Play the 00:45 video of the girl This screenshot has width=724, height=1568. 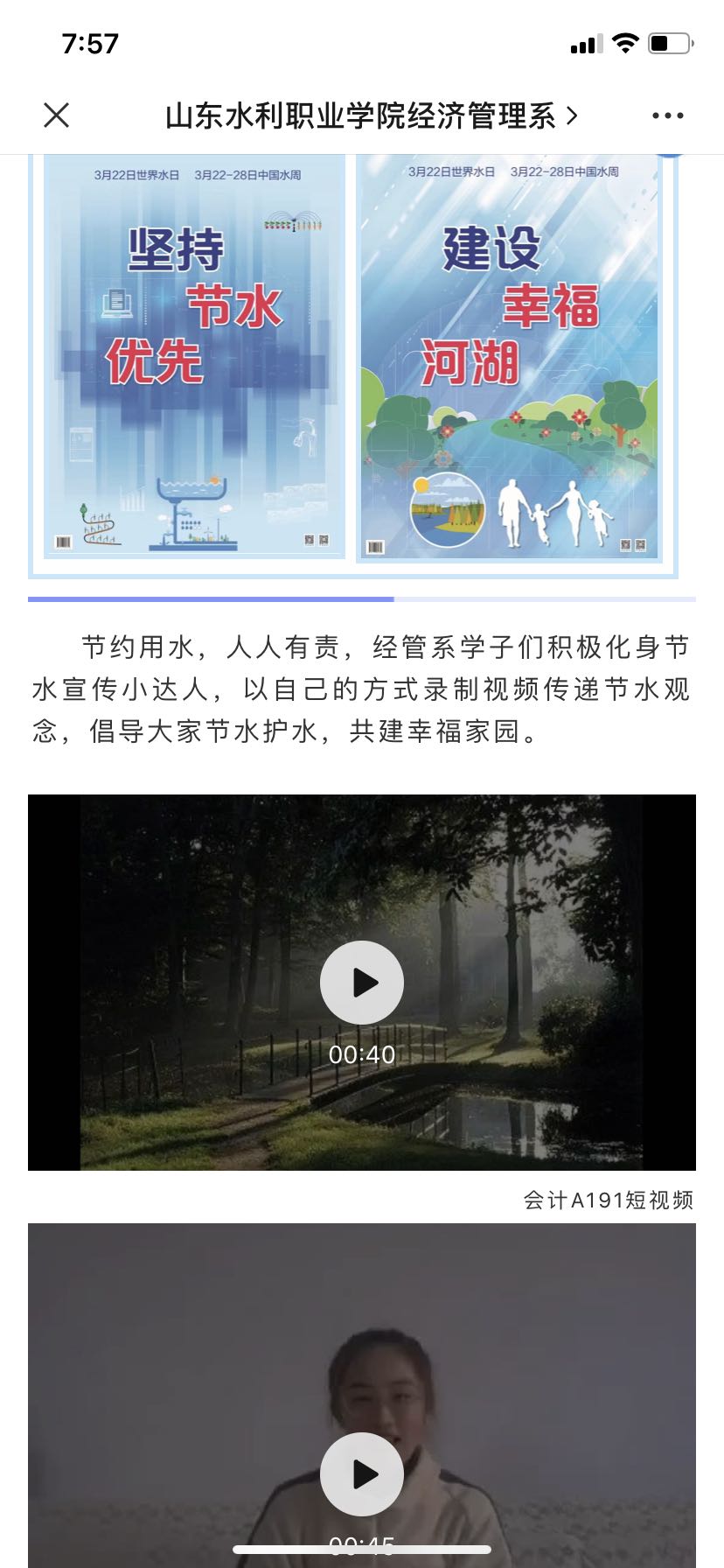point(362,1474)
